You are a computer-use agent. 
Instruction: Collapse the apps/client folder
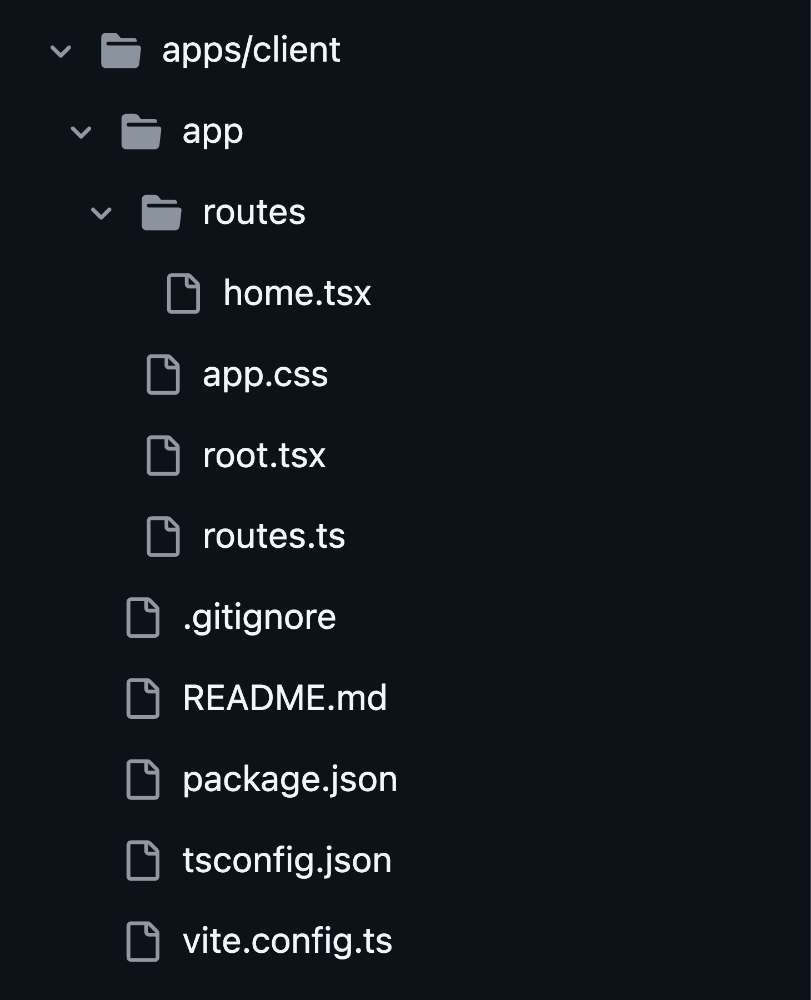coord(61,50)
